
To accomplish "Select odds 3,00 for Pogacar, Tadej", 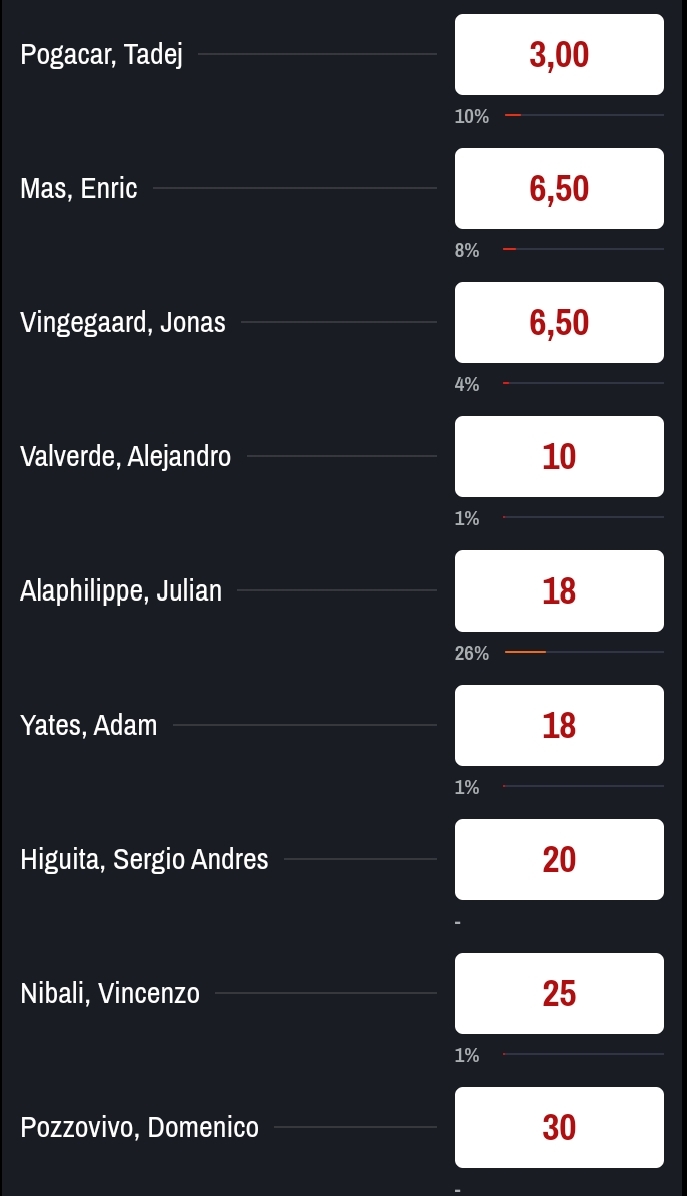I will pyautogui.click(x=559, y=55).
